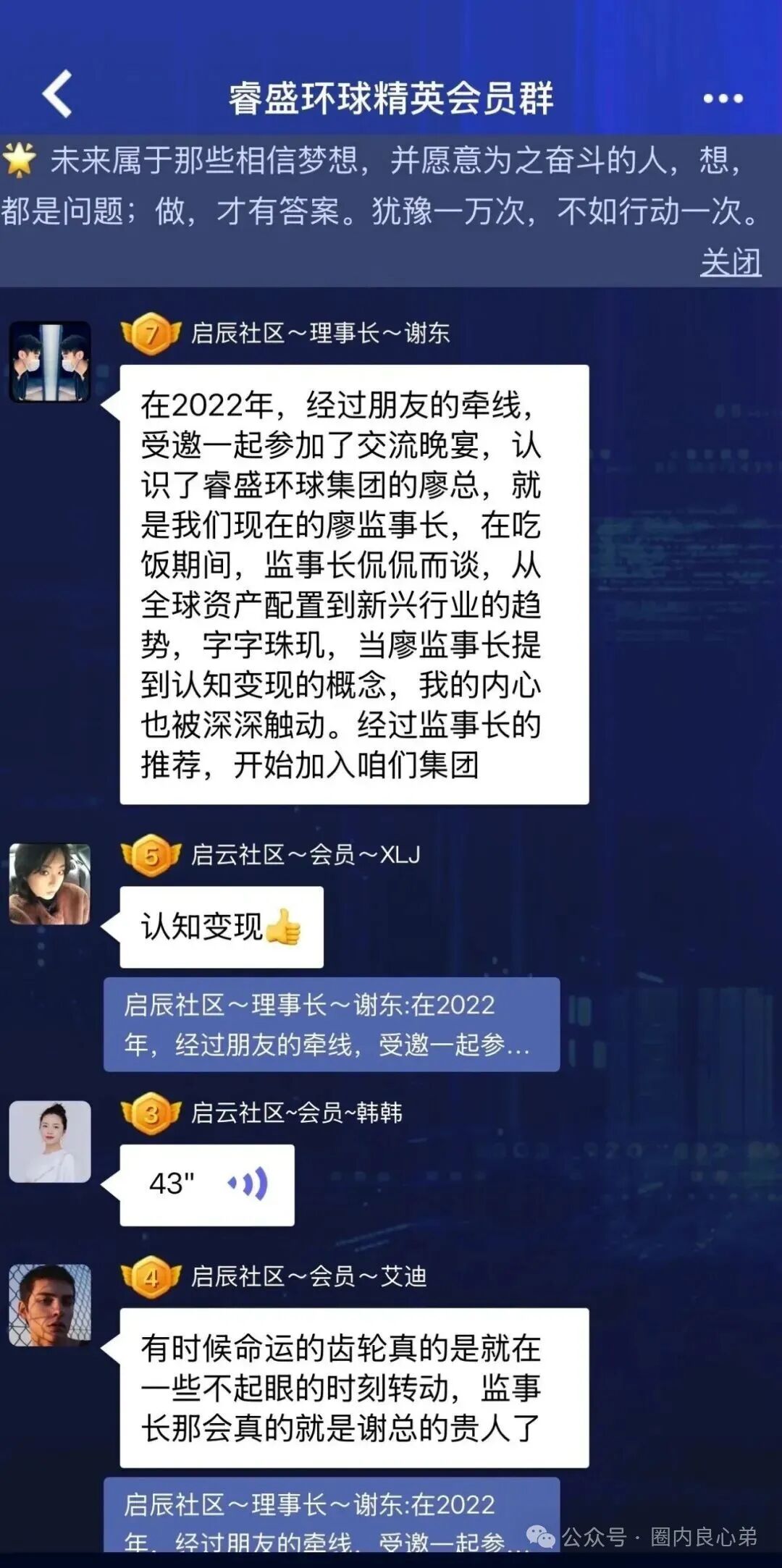Viewport: 782px width, 1568px height.
Task: Open 谢东's profile avatar
Action: [50, 362]
